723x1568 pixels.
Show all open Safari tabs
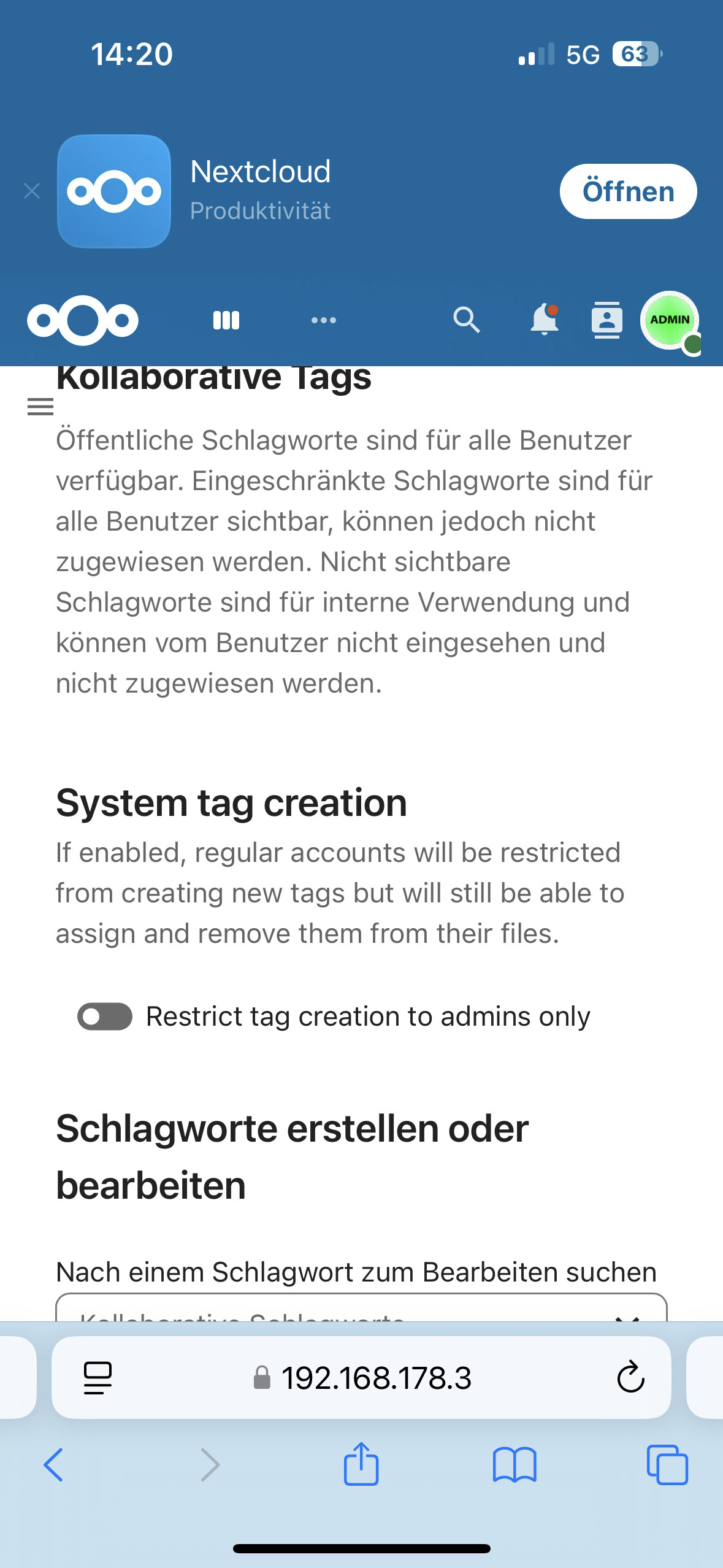(667, 1465)
